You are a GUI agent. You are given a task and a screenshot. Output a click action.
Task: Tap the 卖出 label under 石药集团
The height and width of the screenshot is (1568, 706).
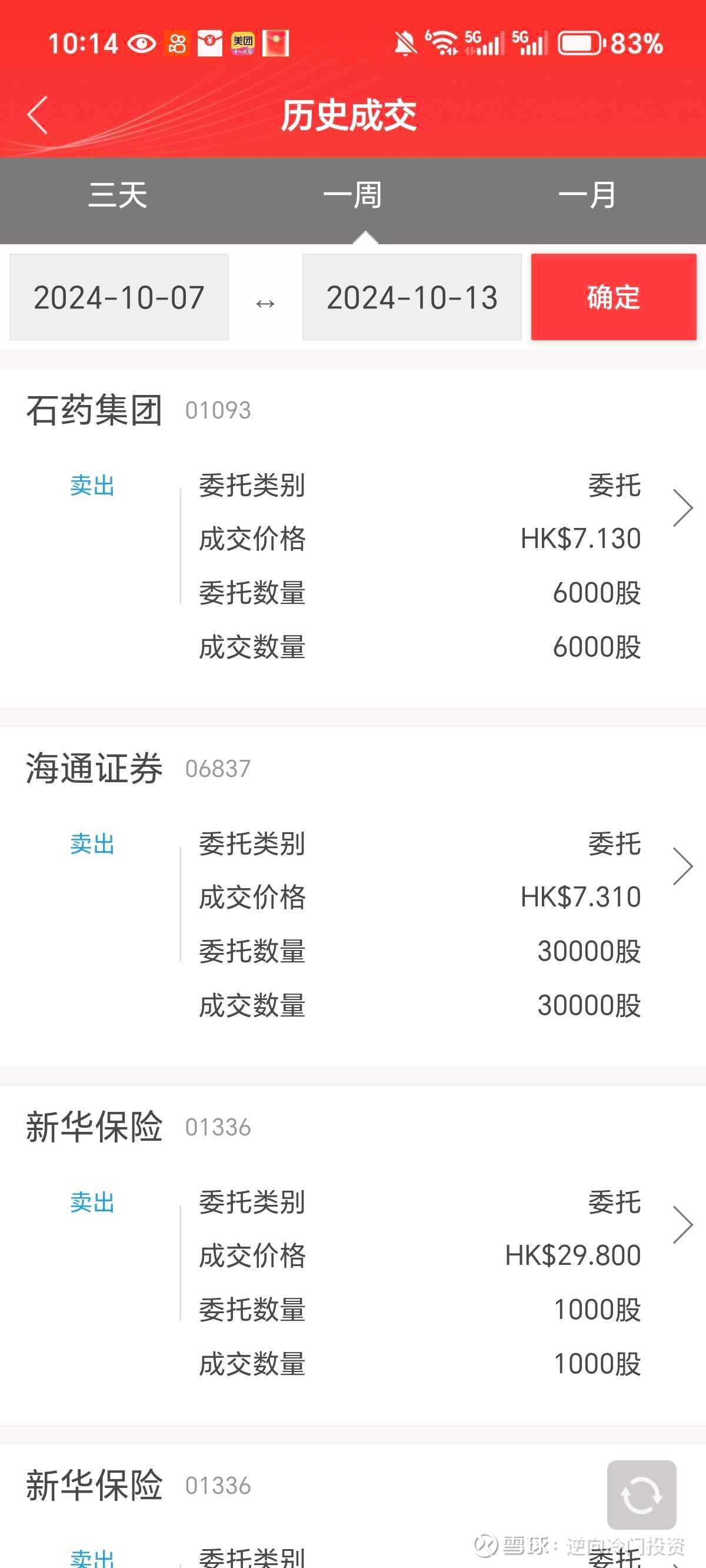point(91,485)
